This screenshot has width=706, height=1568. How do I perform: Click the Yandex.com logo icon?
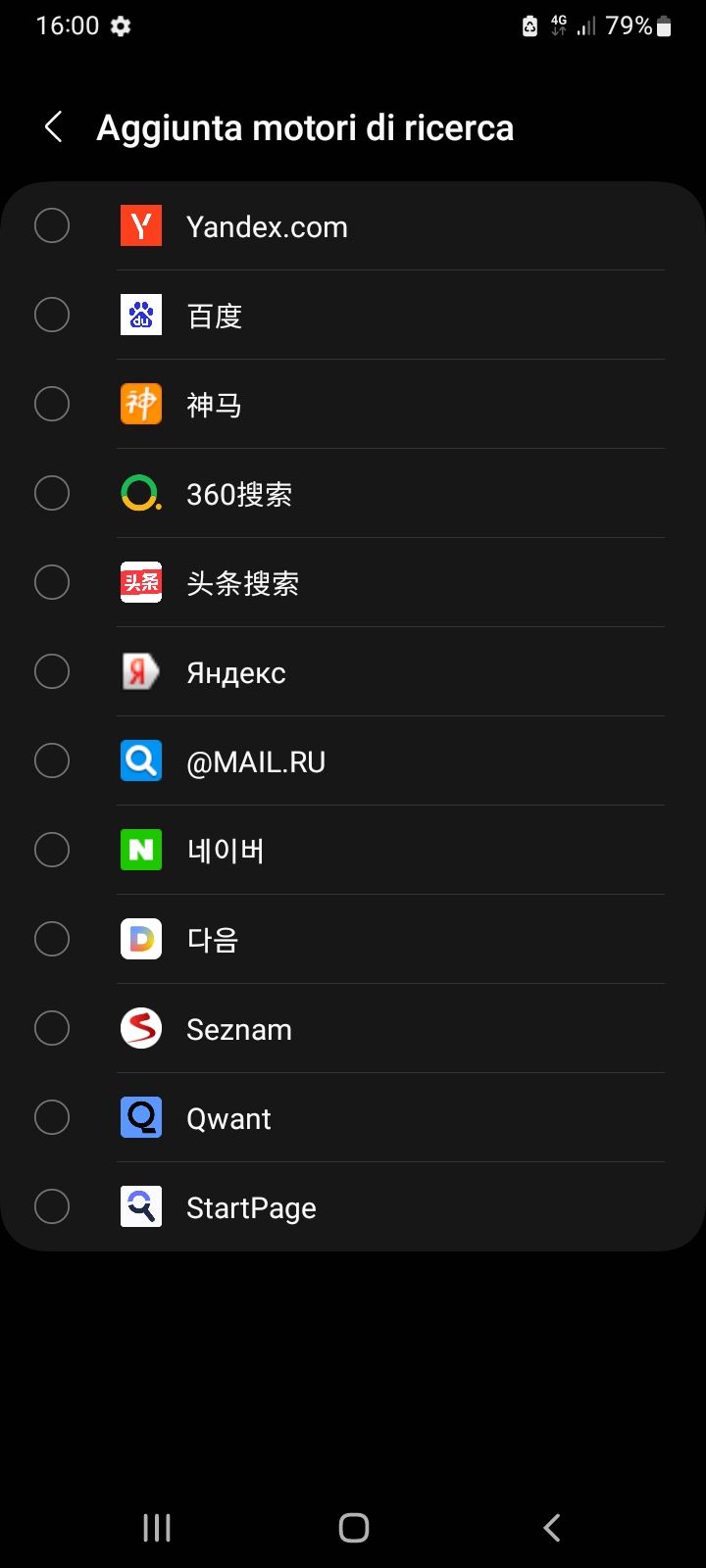(140, 225)
